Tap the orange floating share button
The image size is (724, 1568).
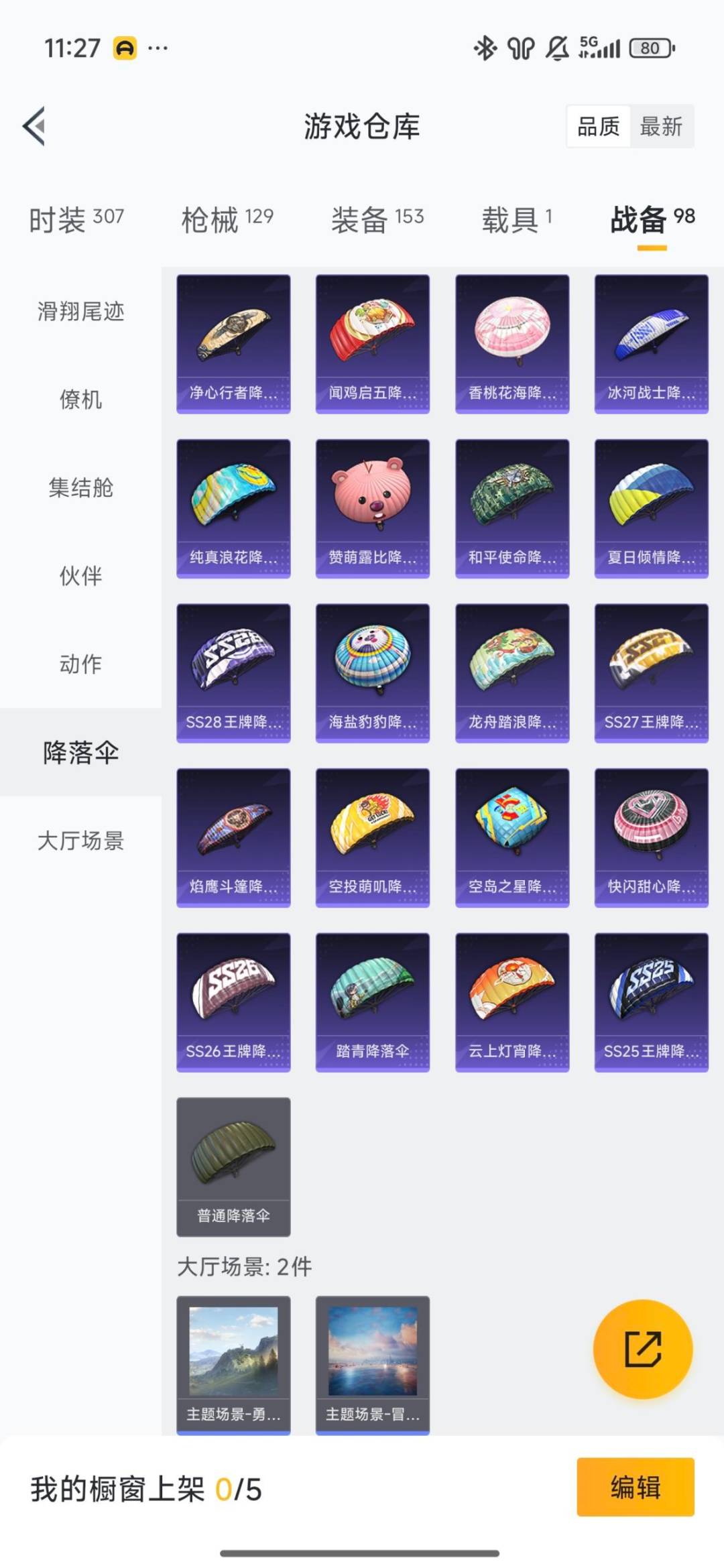[643, 1349]
